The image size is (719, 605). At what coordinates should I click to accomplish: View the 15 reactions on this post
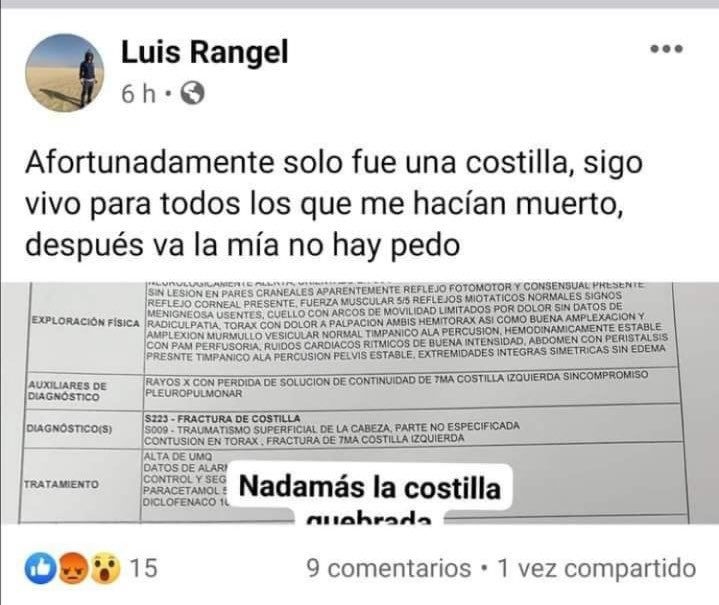92,569
